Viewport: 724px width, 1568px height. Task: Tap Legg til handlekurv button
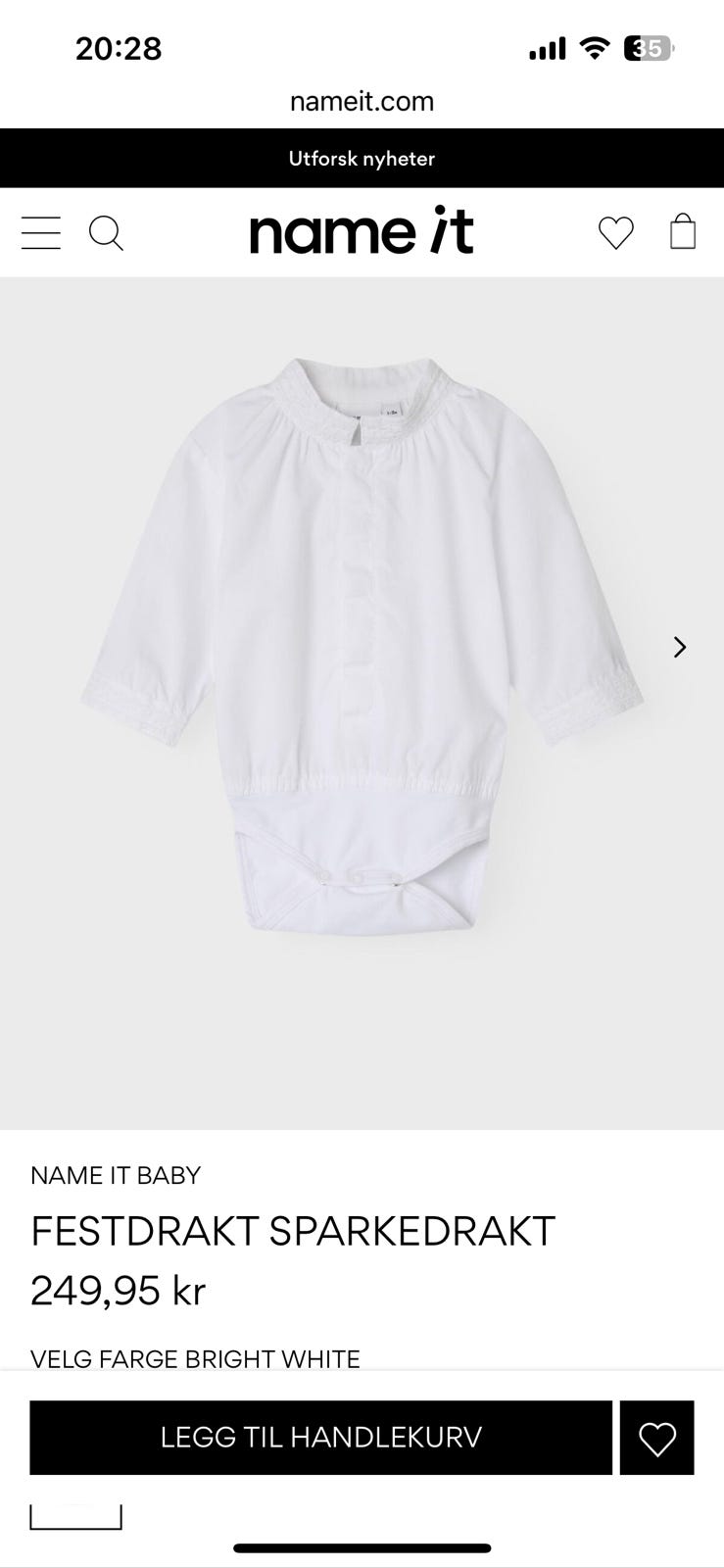[320, 1438]
